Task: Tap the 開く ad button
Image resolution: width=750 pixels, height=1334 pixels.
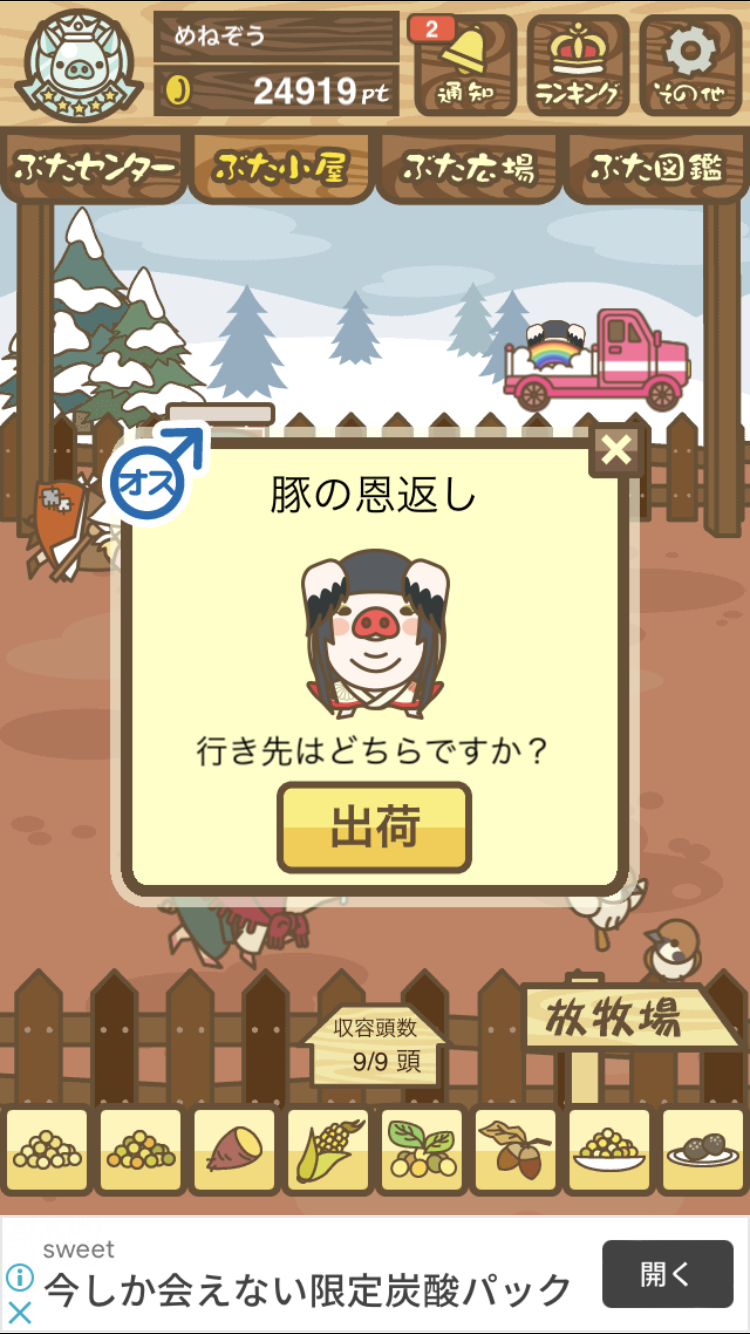Action: pos(667,1274)
